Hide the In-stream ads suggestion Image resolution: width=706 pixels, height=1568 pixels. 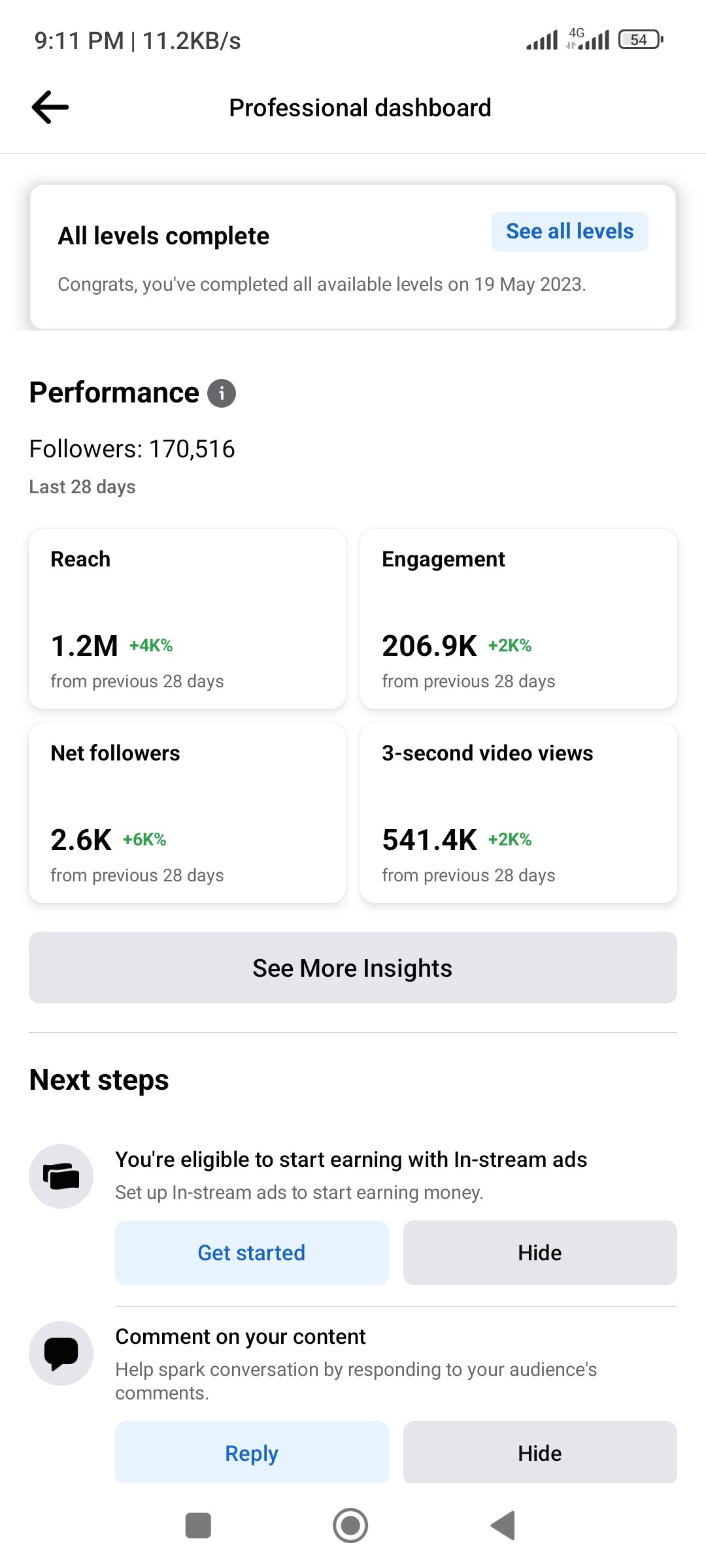540,1252
